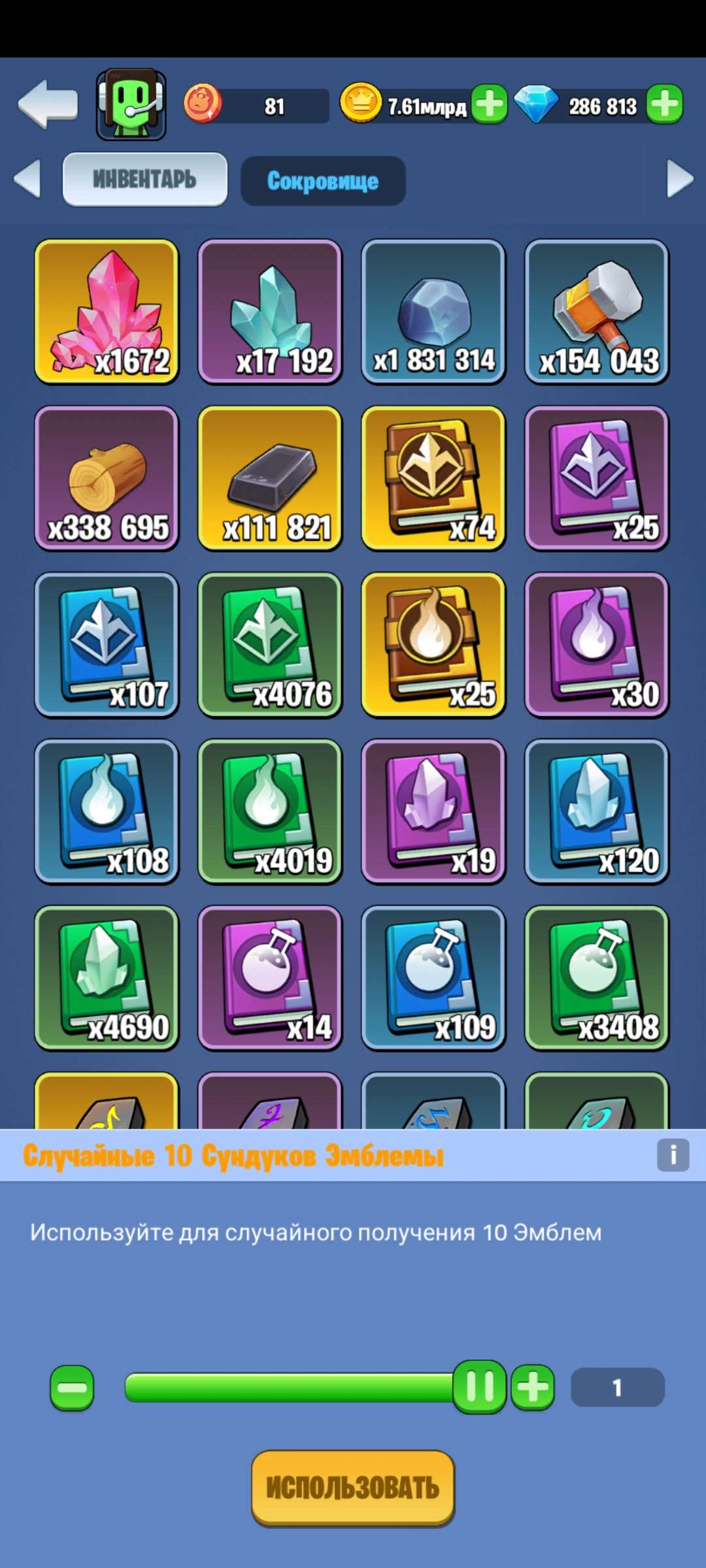Go back with the white arrow
706x1568 pixels.
click(x=48, y=105)
